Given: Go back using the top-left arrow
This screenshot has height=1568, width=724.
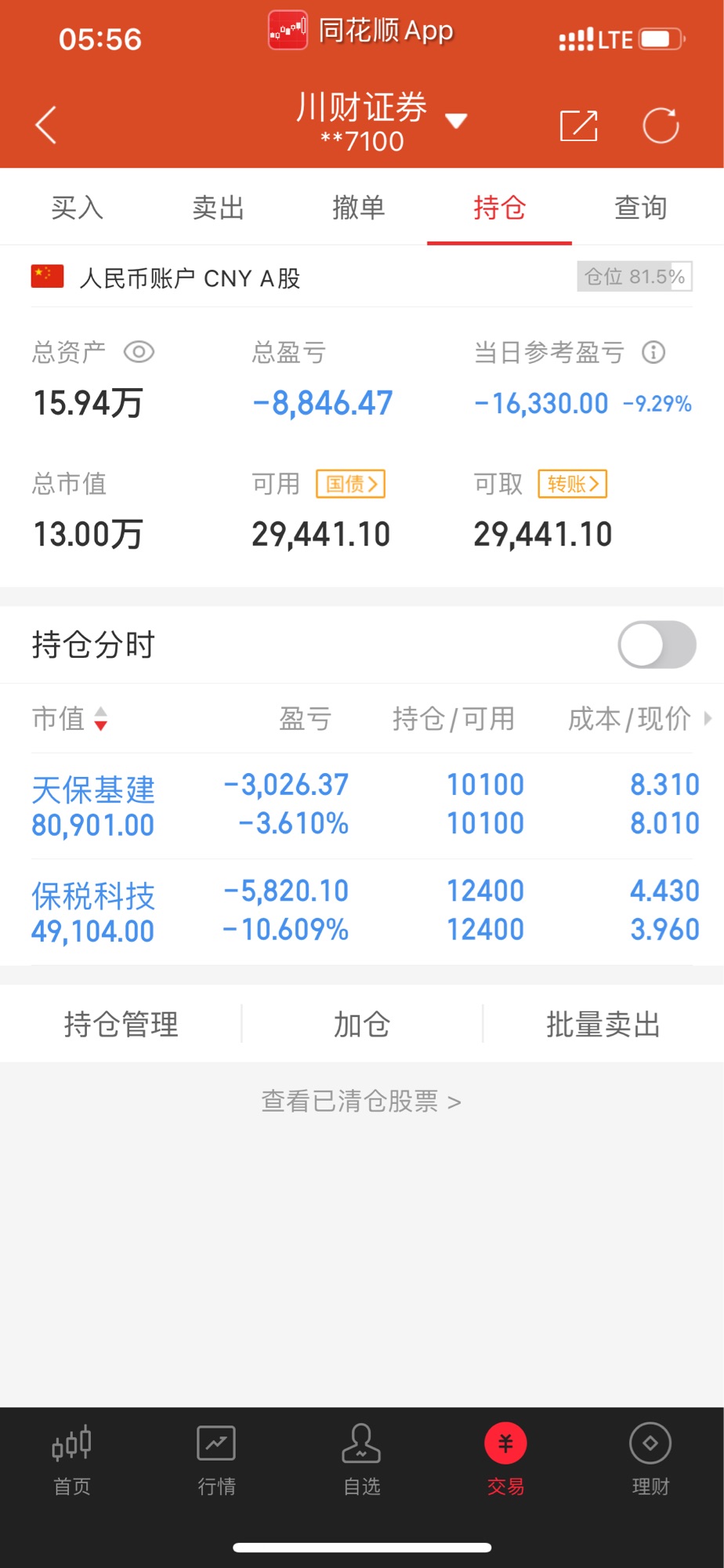Looking at the screenshot, I should 46,125.
